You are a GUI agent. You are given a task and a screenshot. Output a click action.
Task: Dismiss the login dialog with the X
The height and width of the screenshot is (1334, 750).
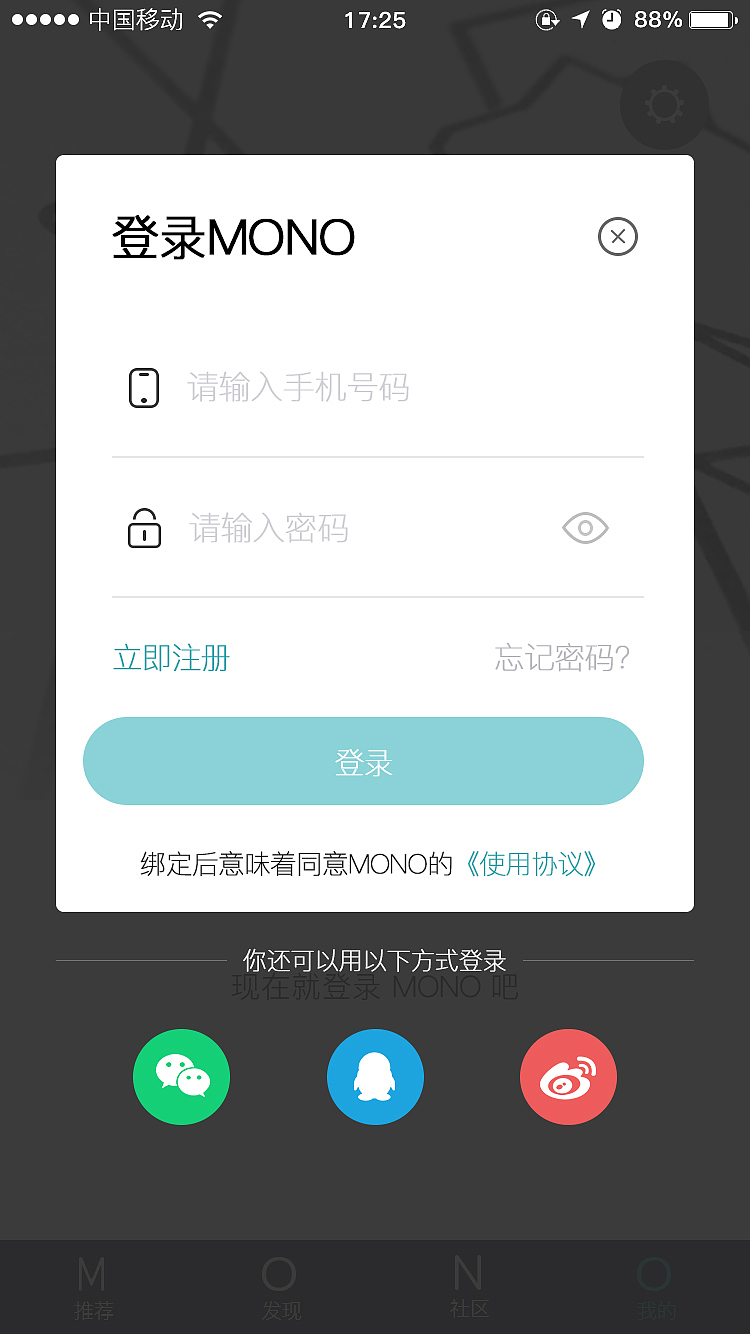point(617,237)
